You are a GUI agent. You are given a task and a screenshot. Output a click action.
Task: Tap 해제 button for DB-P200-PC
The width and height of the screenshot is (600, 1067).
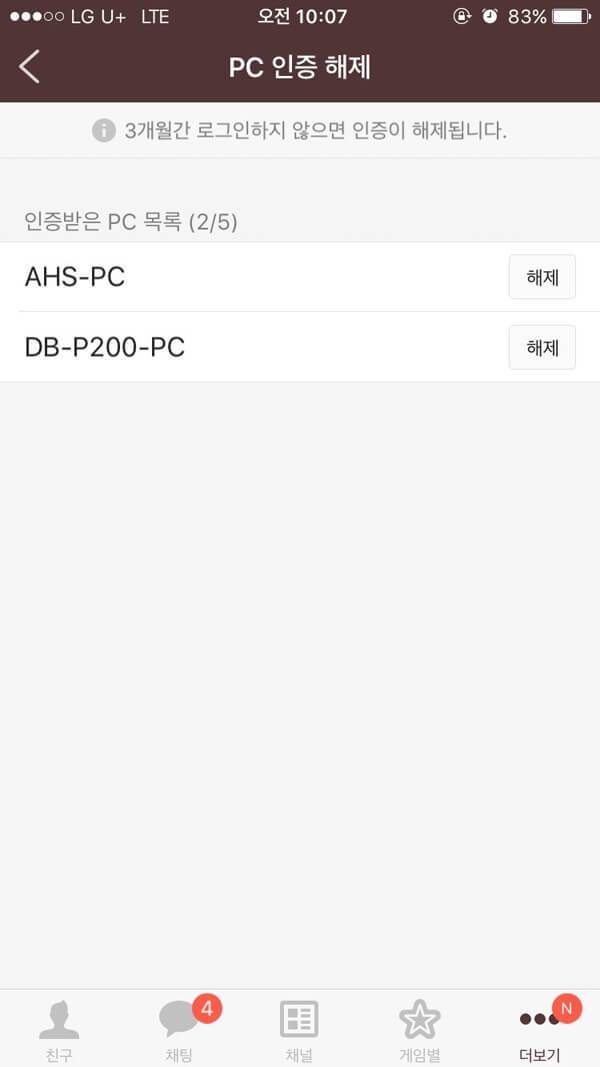[x=542, y=347]
